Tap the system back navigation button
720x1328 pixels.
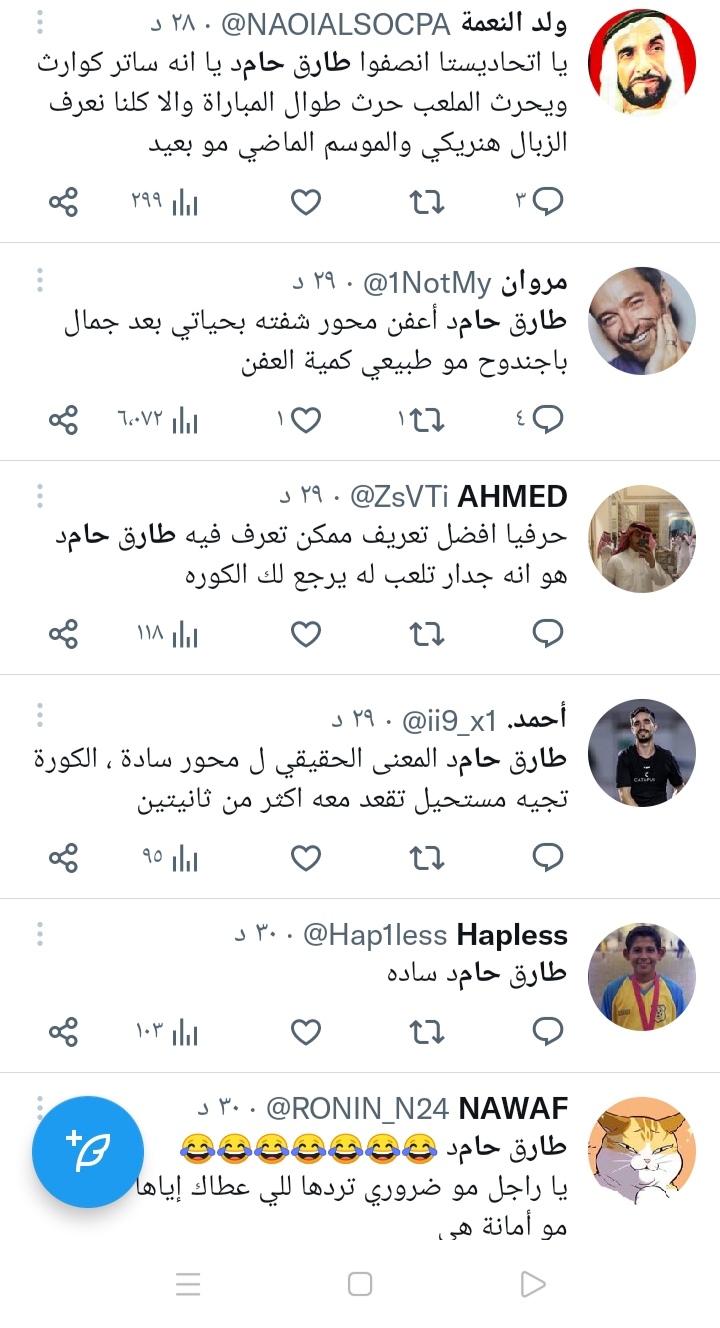coord(533,1284)
